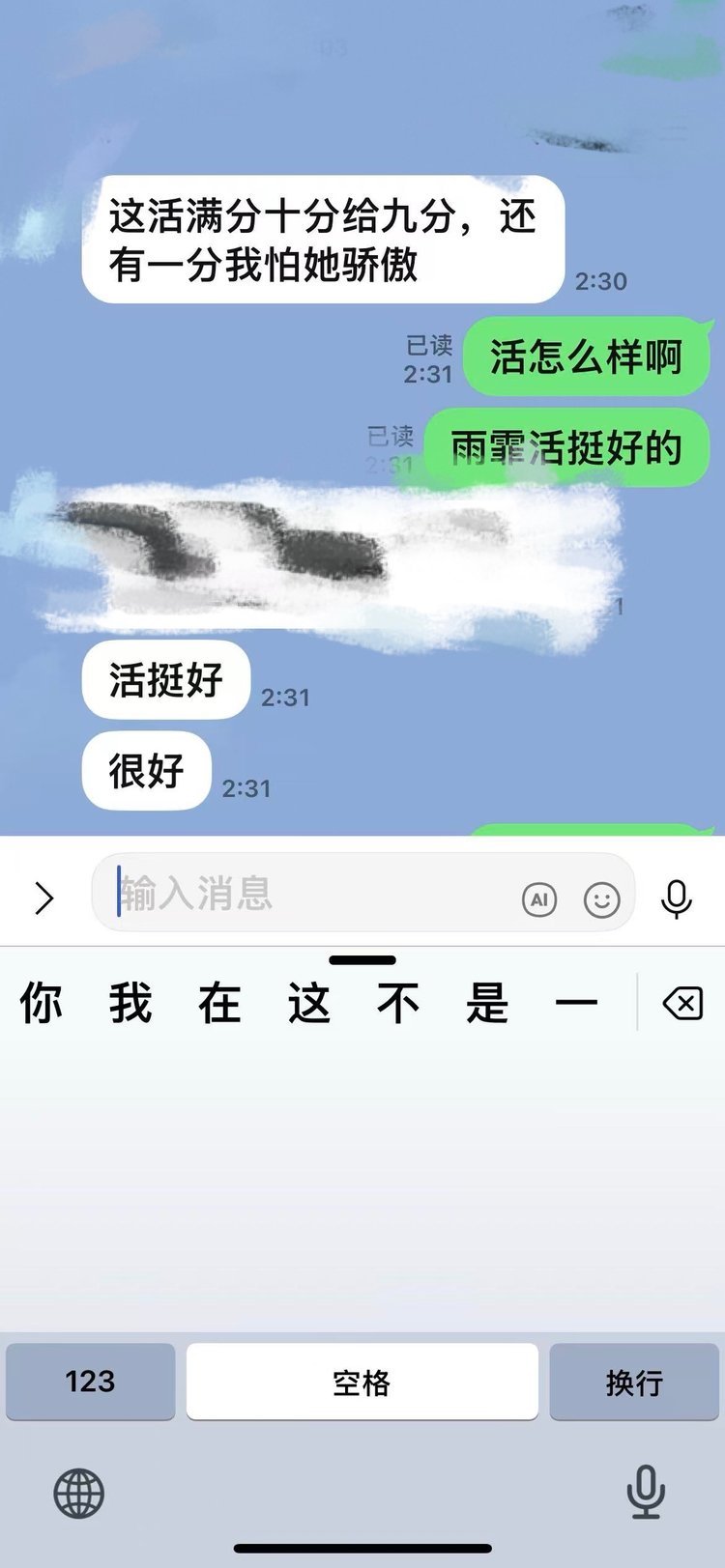Switch keyboard to 123 numbers
This screenshot has height=1568, width=725.
point(91,1382)
